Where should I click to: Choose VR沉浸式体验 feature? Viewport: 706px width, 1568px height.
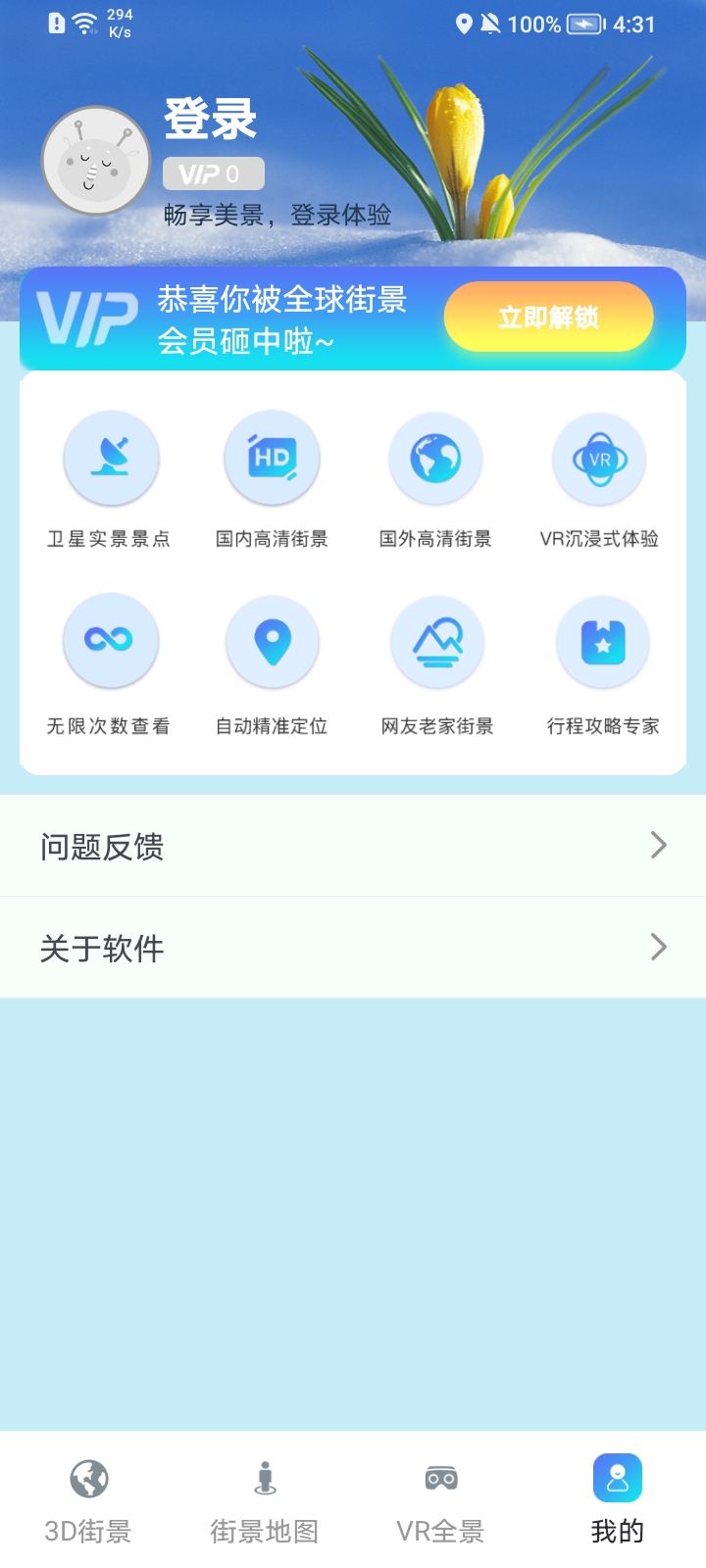[x=599, y=480]
